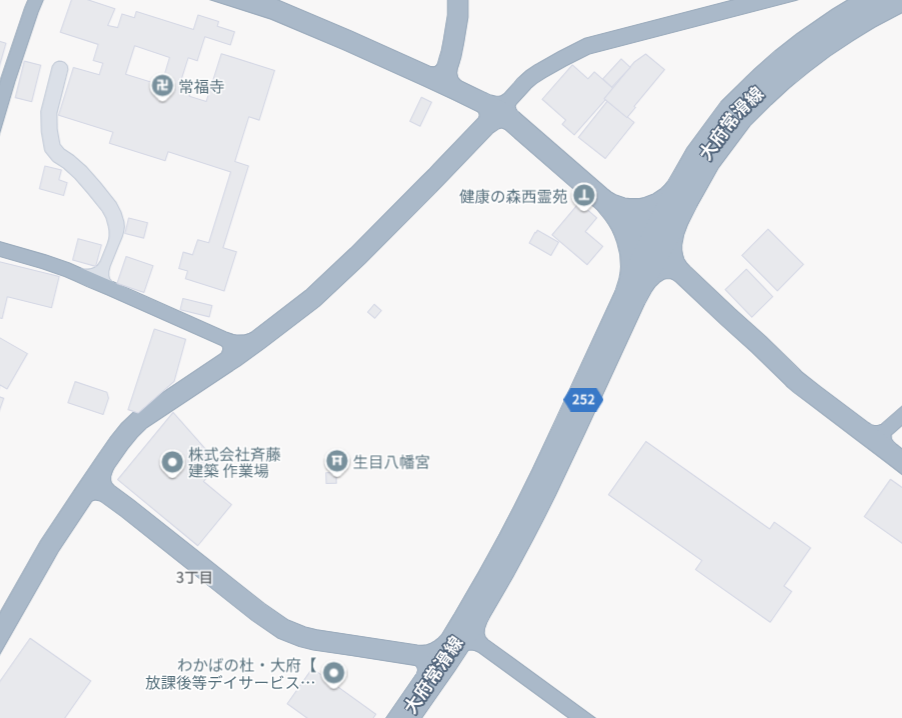Select the 健康の森西霊苑 cemetery marker
Viewport: 902px width, 718px height.
click(585, 196)
